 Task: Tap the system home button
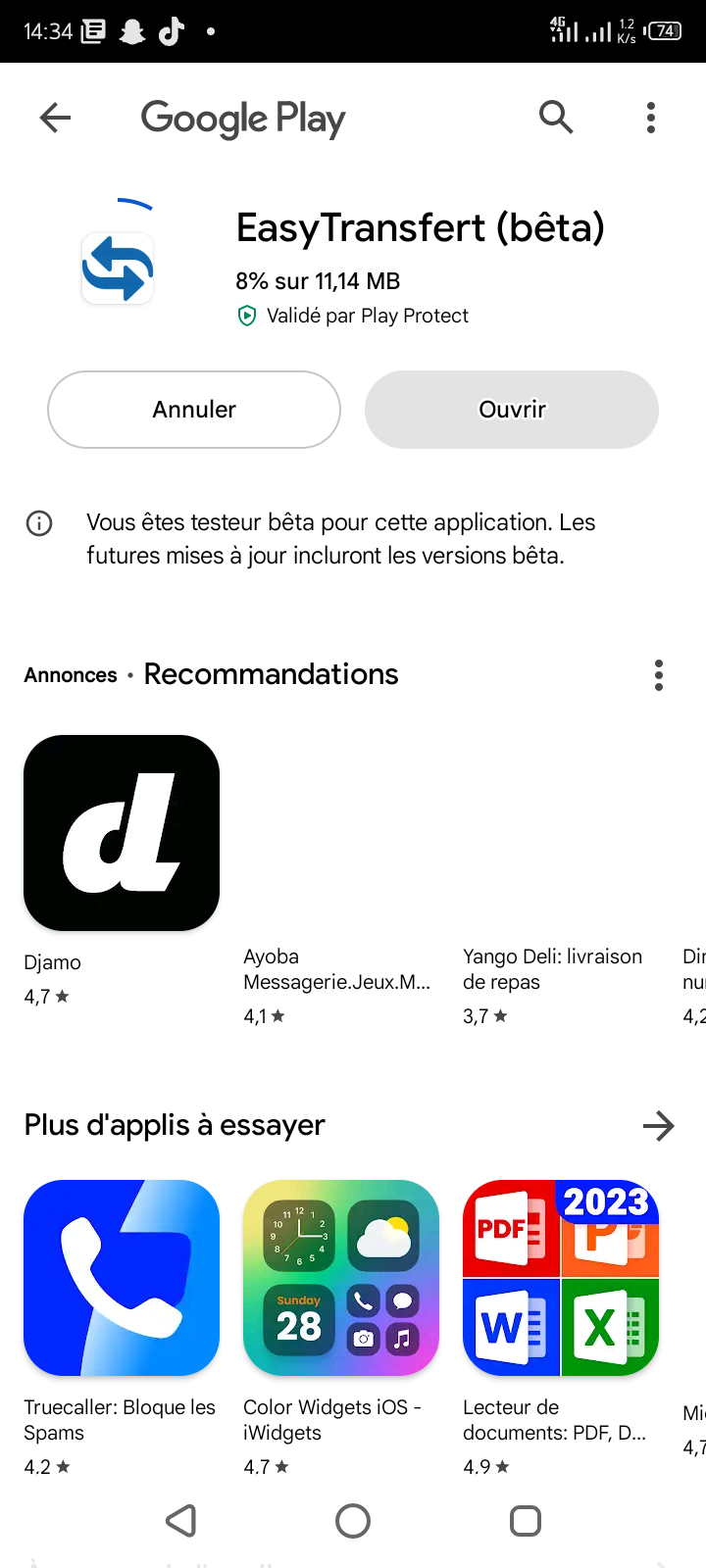[353, 1521]
